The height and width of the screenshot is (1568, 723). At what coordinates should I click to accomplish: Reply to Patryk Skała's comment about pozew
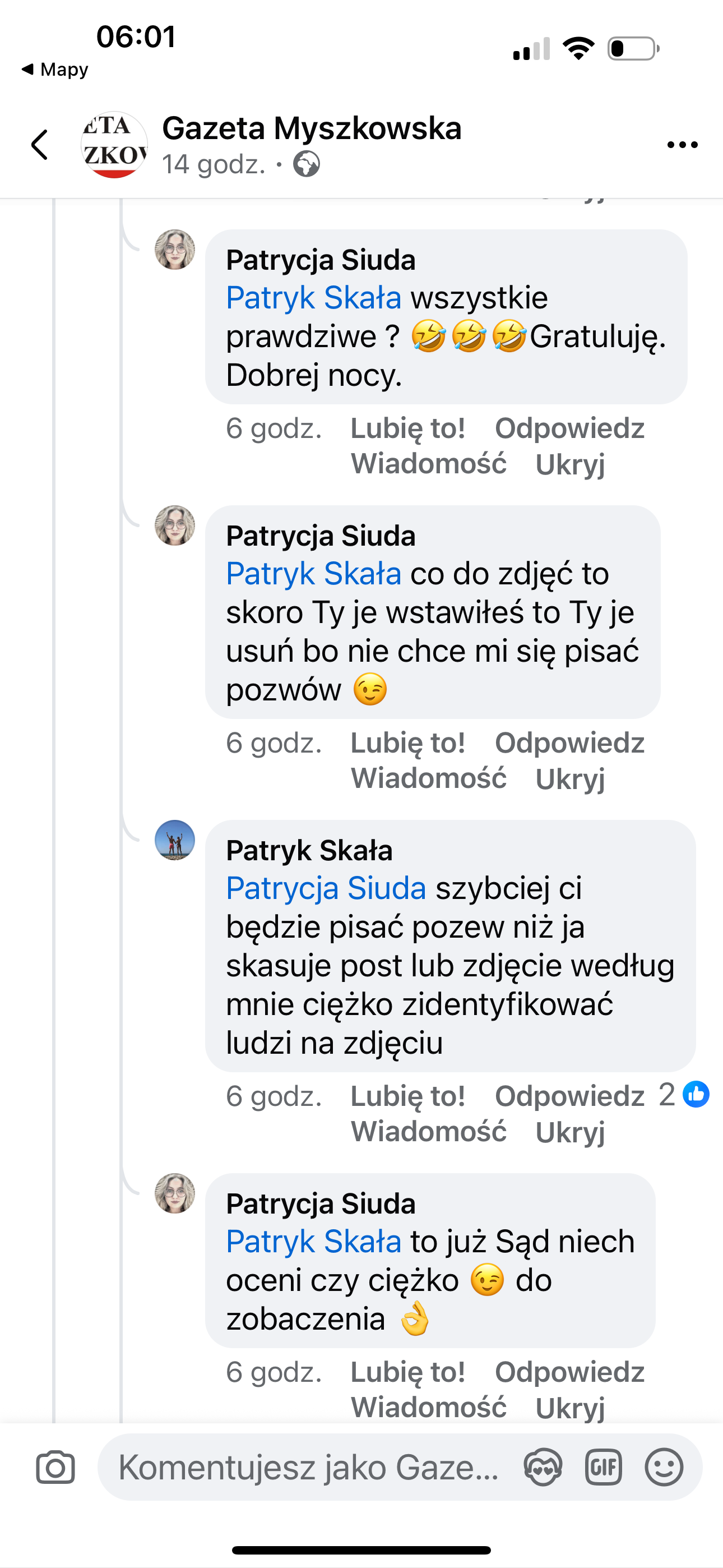[x=569, y=1096]
